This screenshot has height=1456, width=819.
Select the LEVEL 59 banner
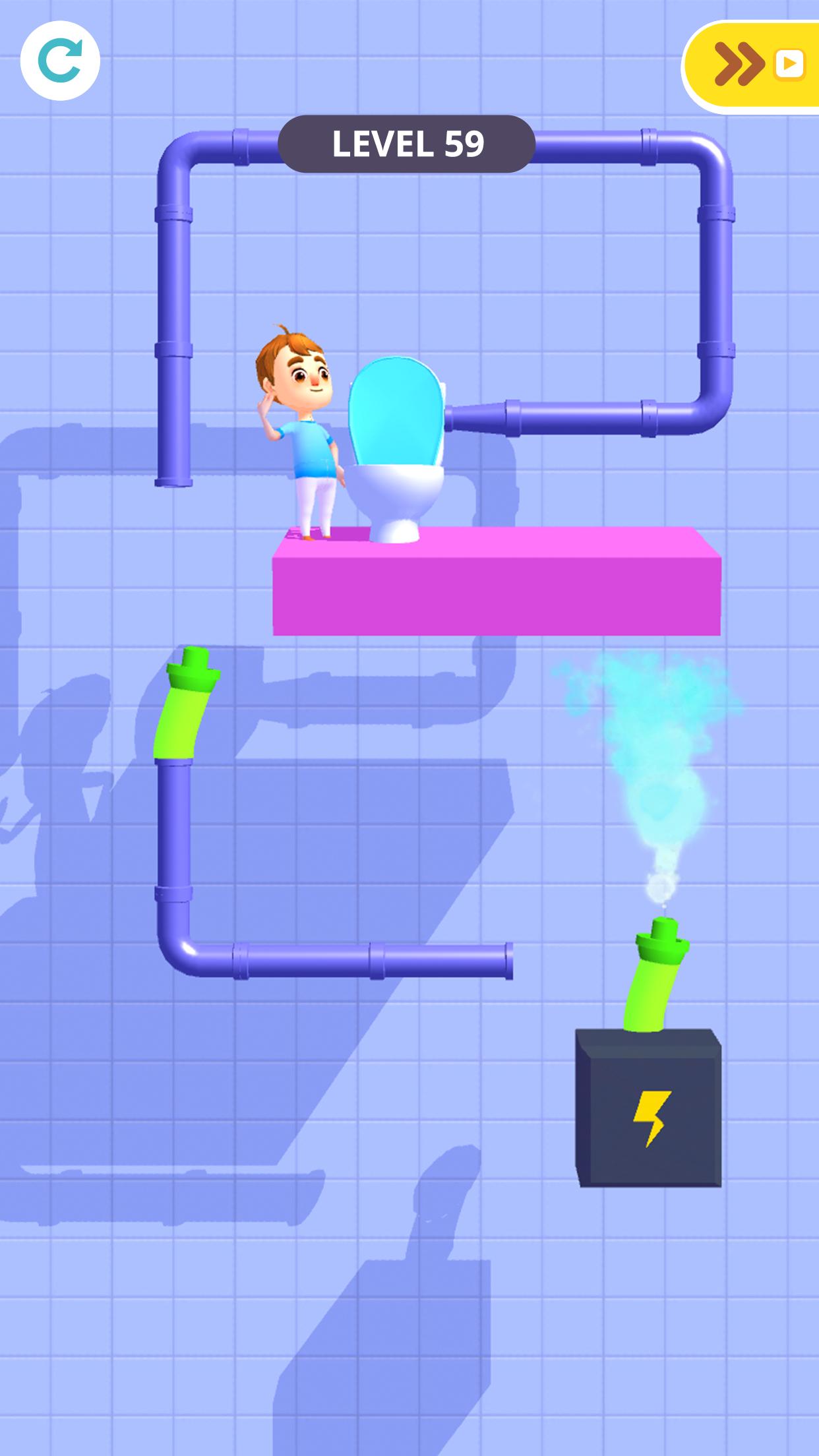pyautogui.click(x=409, y=142)
